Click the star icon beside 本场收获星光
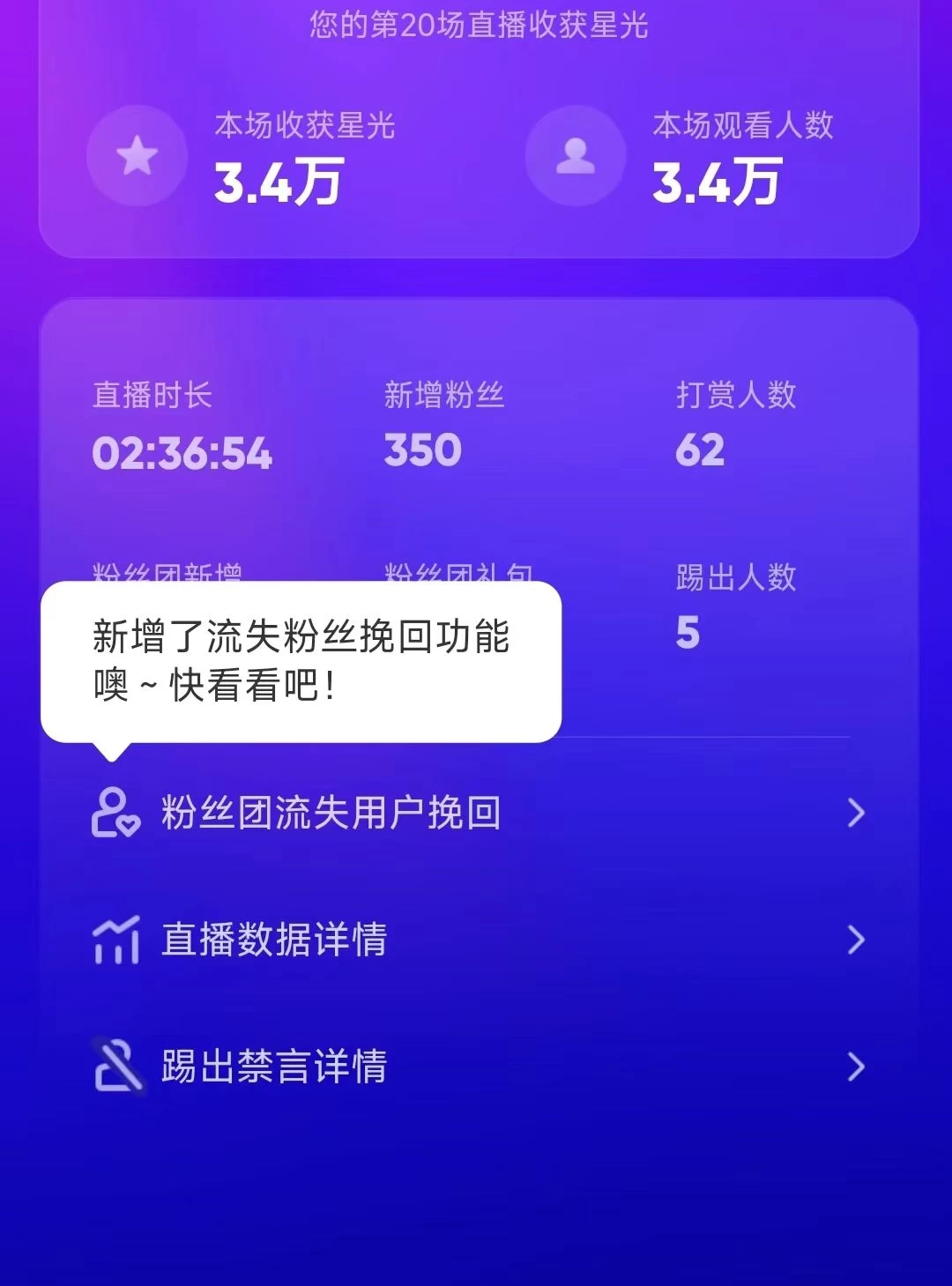 tap(137, 155)
